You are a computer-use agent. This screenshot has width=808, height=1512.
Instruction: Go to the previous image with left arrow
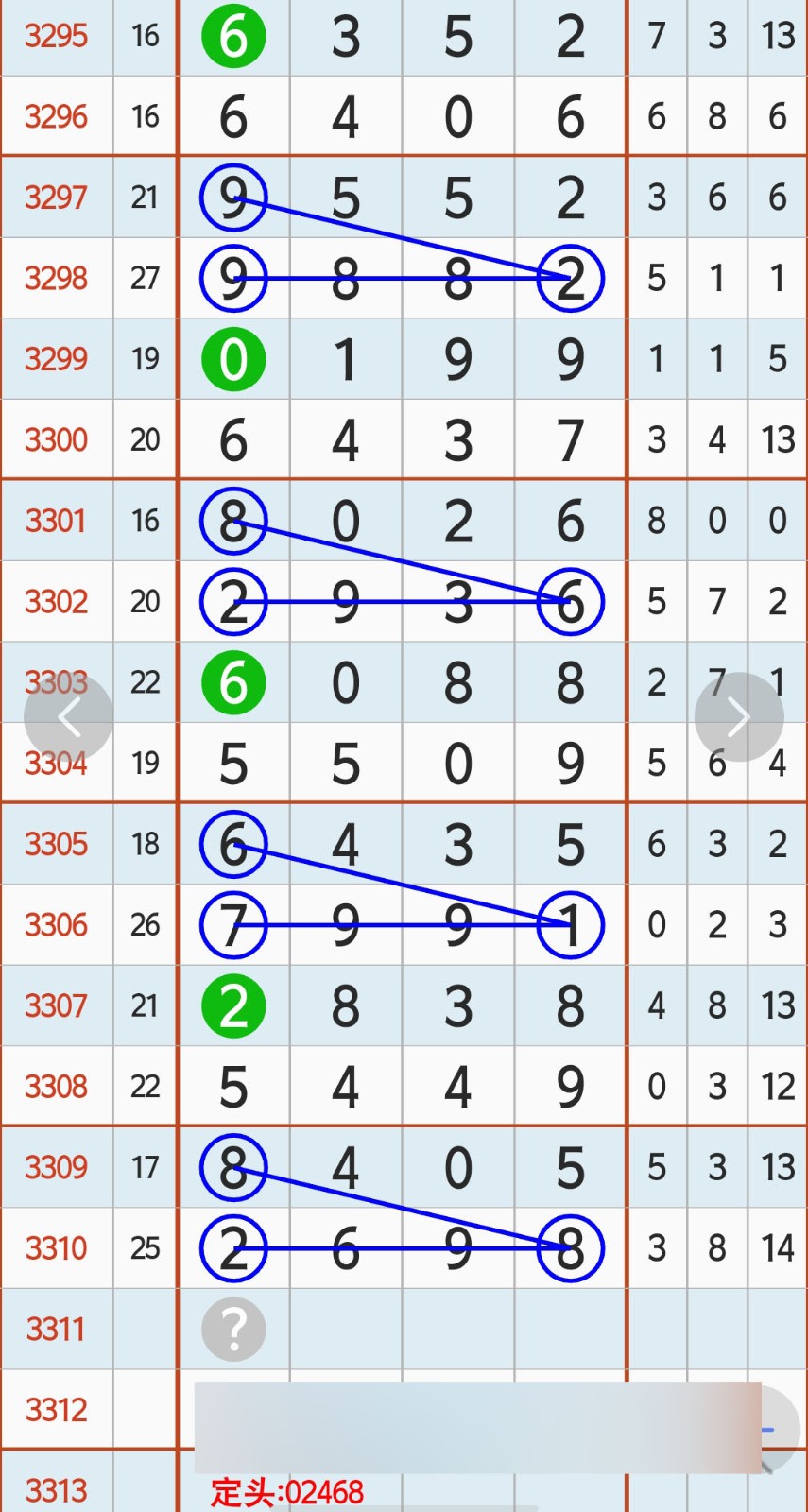coord(69,718)
